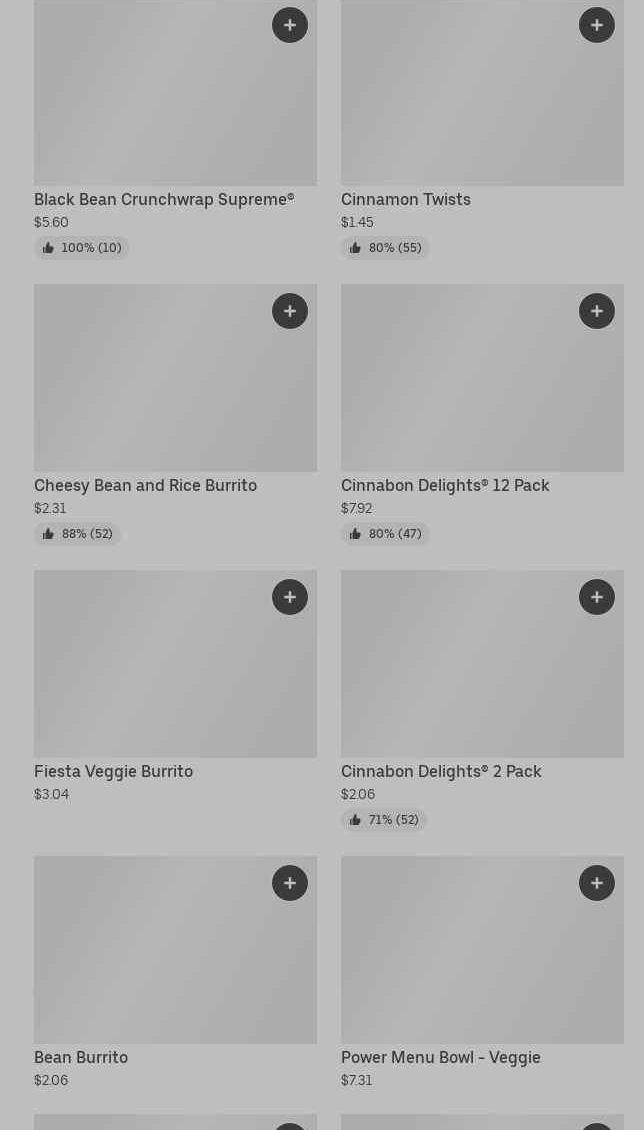Image resolution: width=644 pixels, height=1130 pixels.
Task: Add Cinnabon Delights 12 Pack to order
Action: 597,311
